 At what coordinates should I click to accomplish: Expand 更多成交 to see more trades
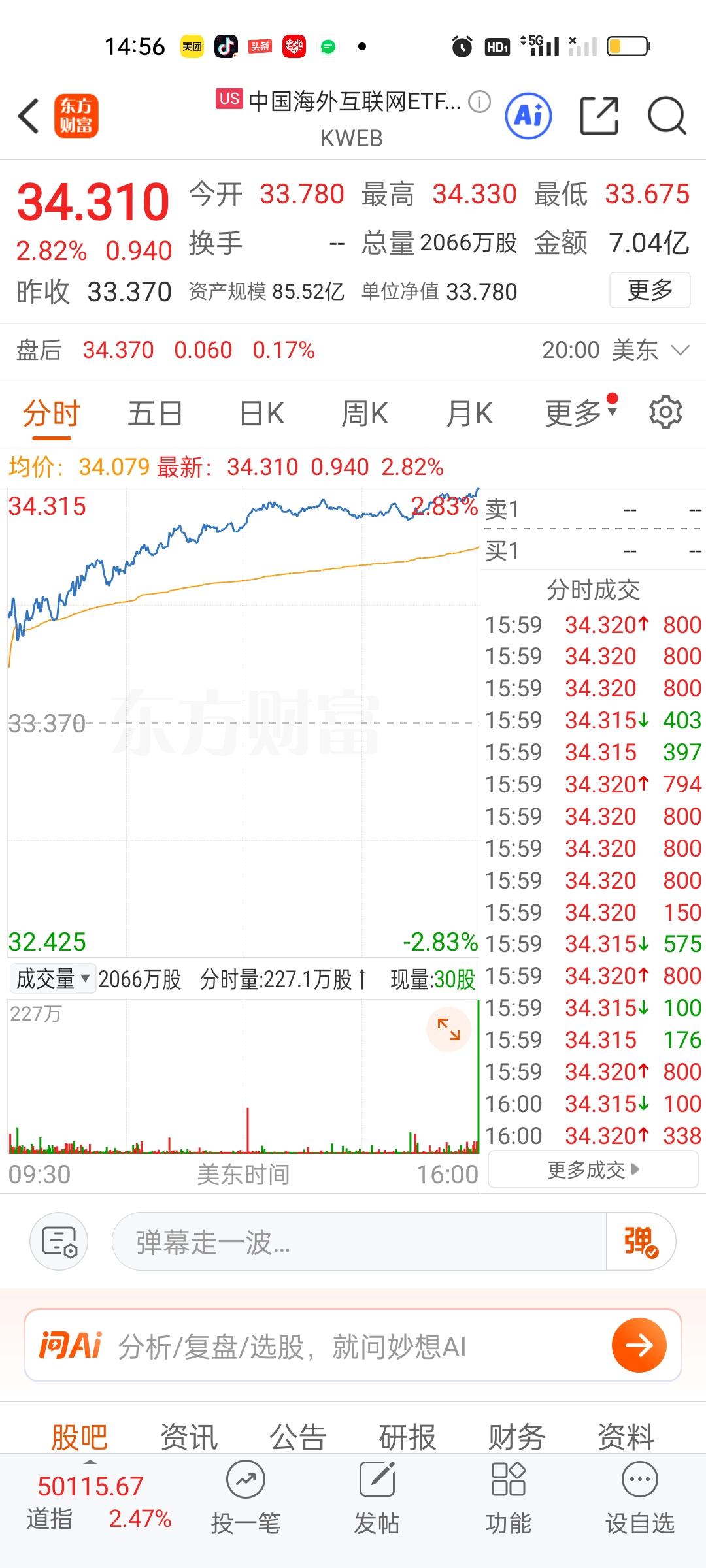pos(592,1170)
